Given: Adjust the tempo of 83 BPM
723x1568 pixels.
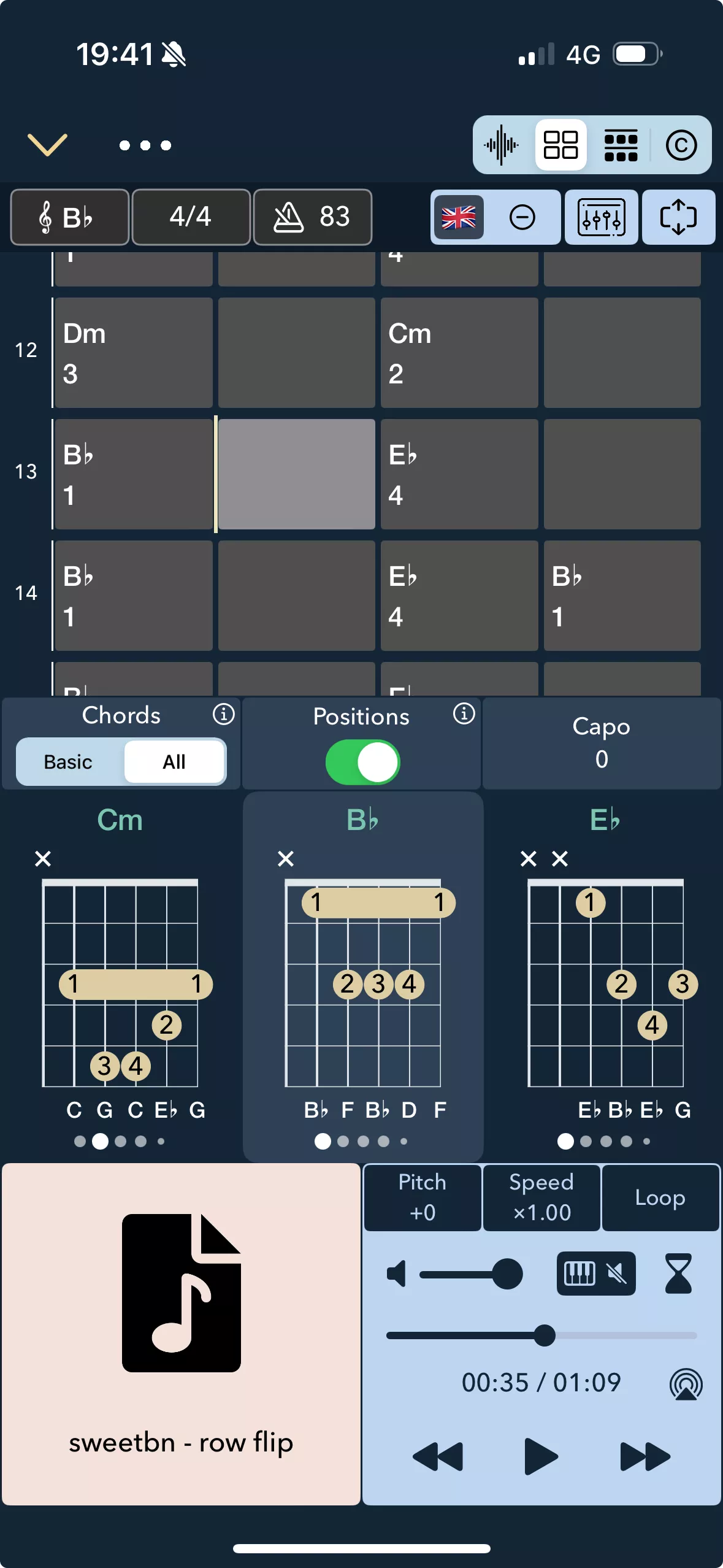Looking at the screenshot, I should 312,217.
